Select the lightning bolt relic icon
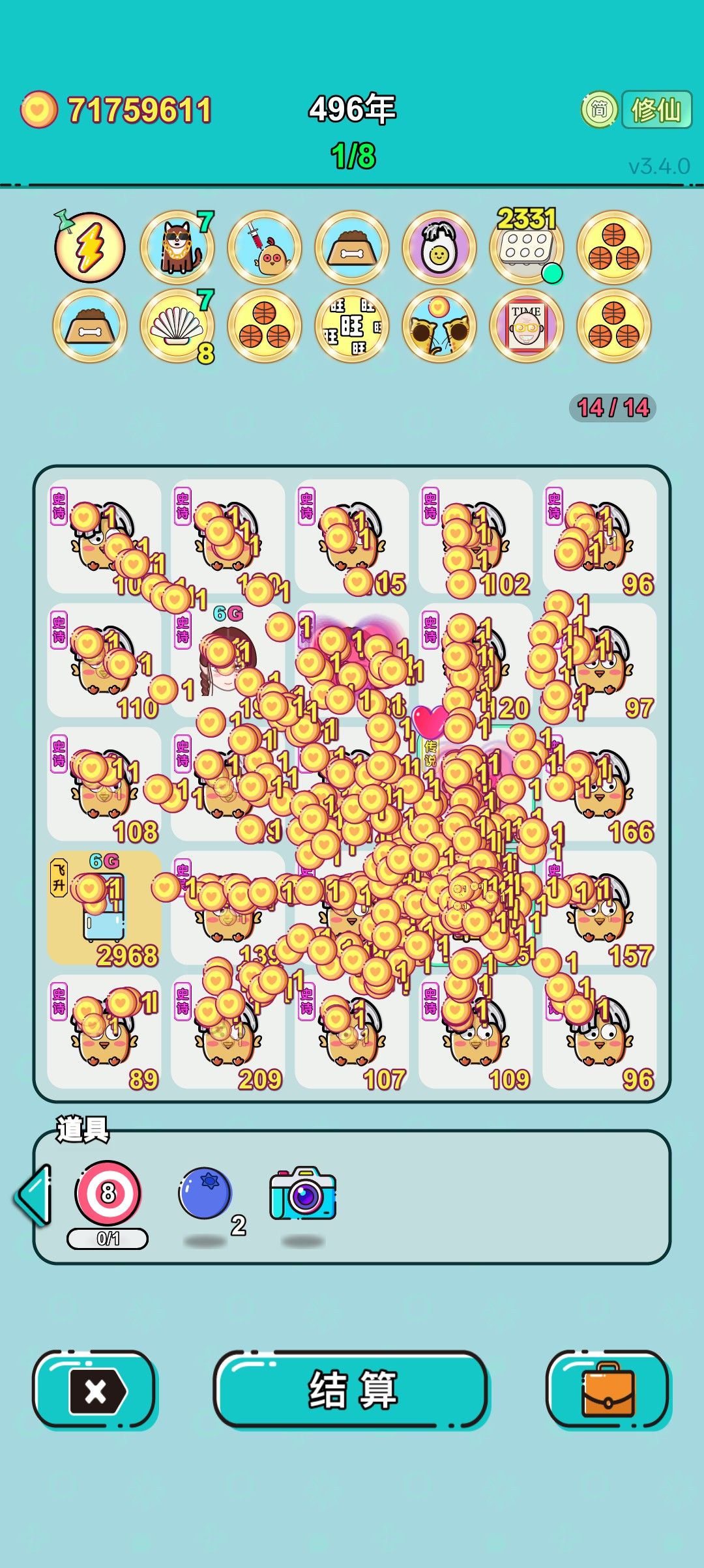This screenshot has width=704, height=1568. tap(89, 247)
